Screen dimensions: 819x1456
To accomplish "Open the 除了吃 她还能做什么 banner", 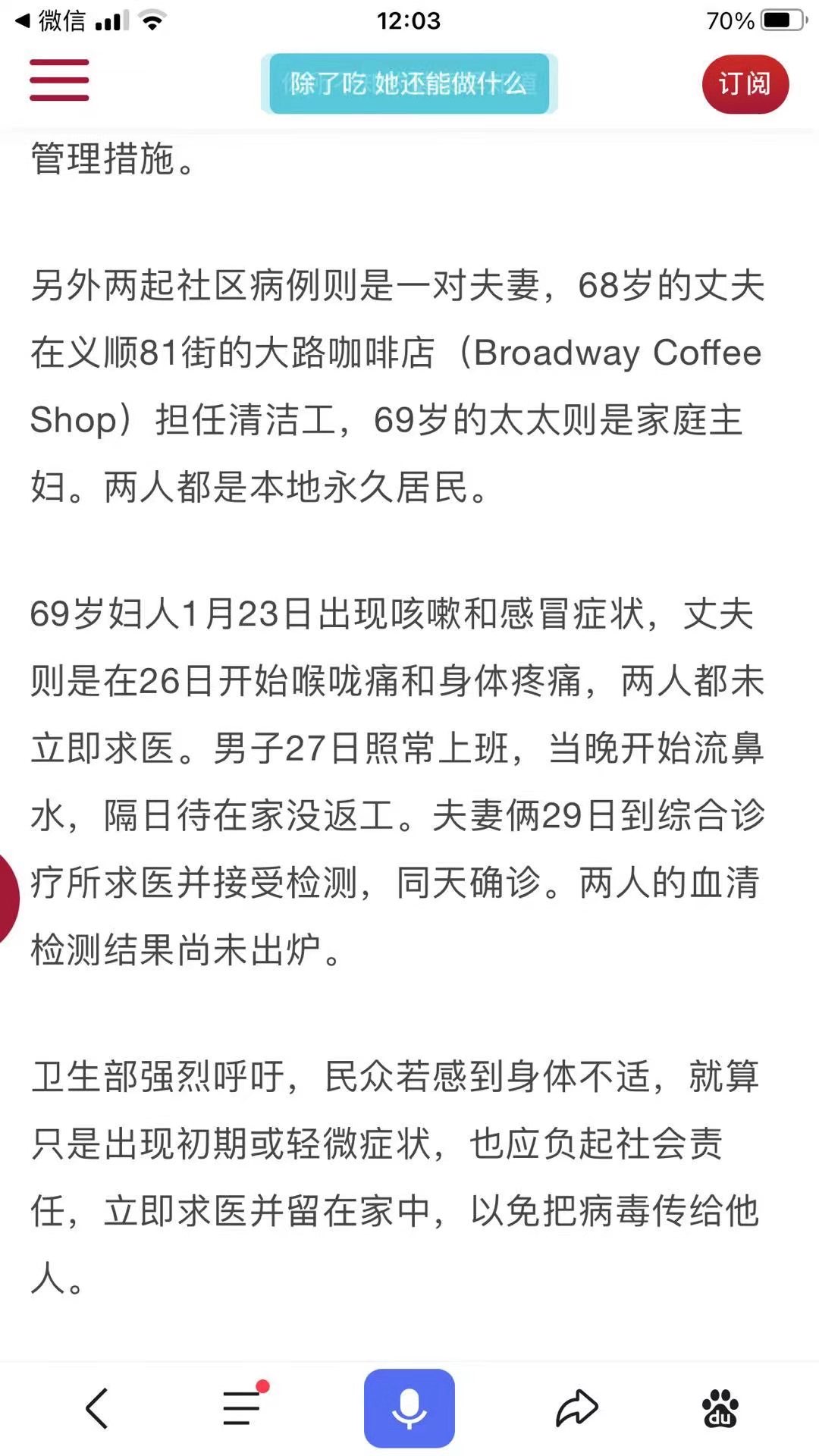I will click(409, 83).
